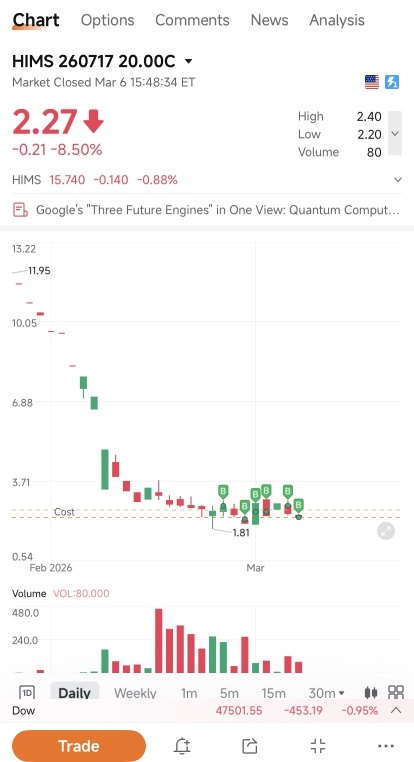Open the Comments tab
The width and height of the screenshot is (414, 762).
point(192,20)
